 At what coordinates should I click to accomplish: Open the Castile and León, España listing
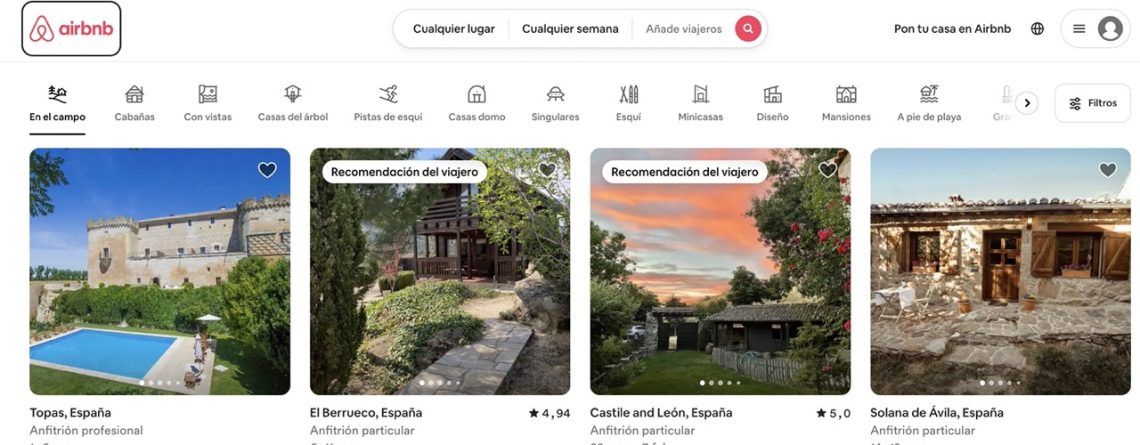720,272
